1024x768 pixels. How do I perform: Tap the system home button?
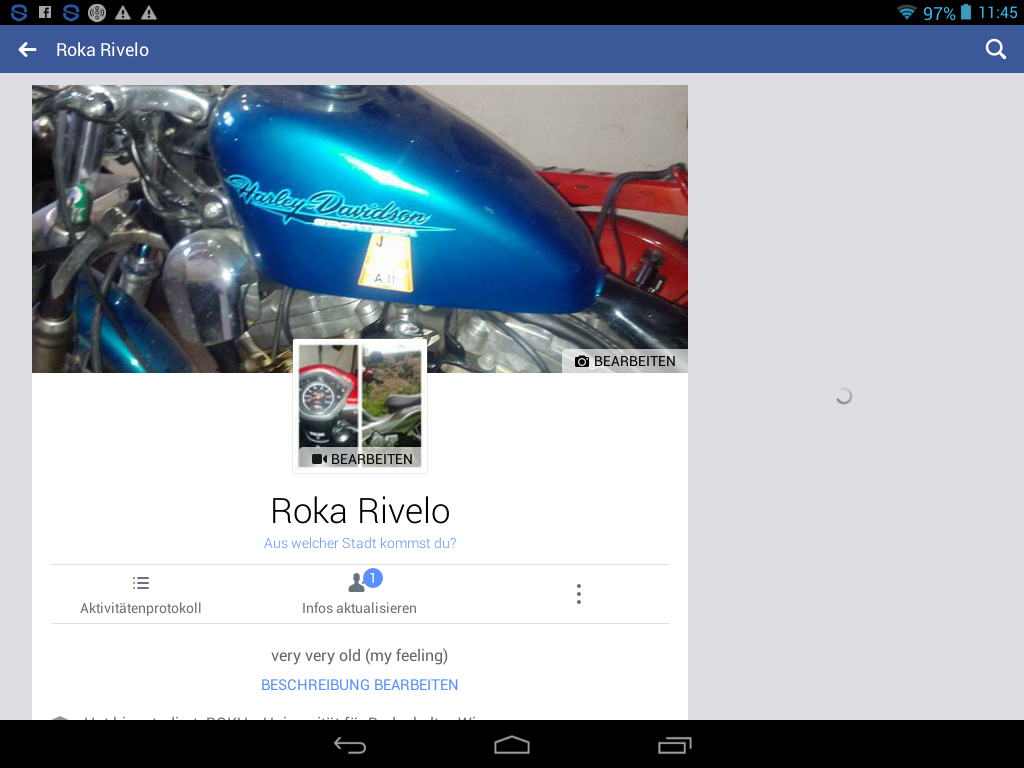tap(511, 745)
